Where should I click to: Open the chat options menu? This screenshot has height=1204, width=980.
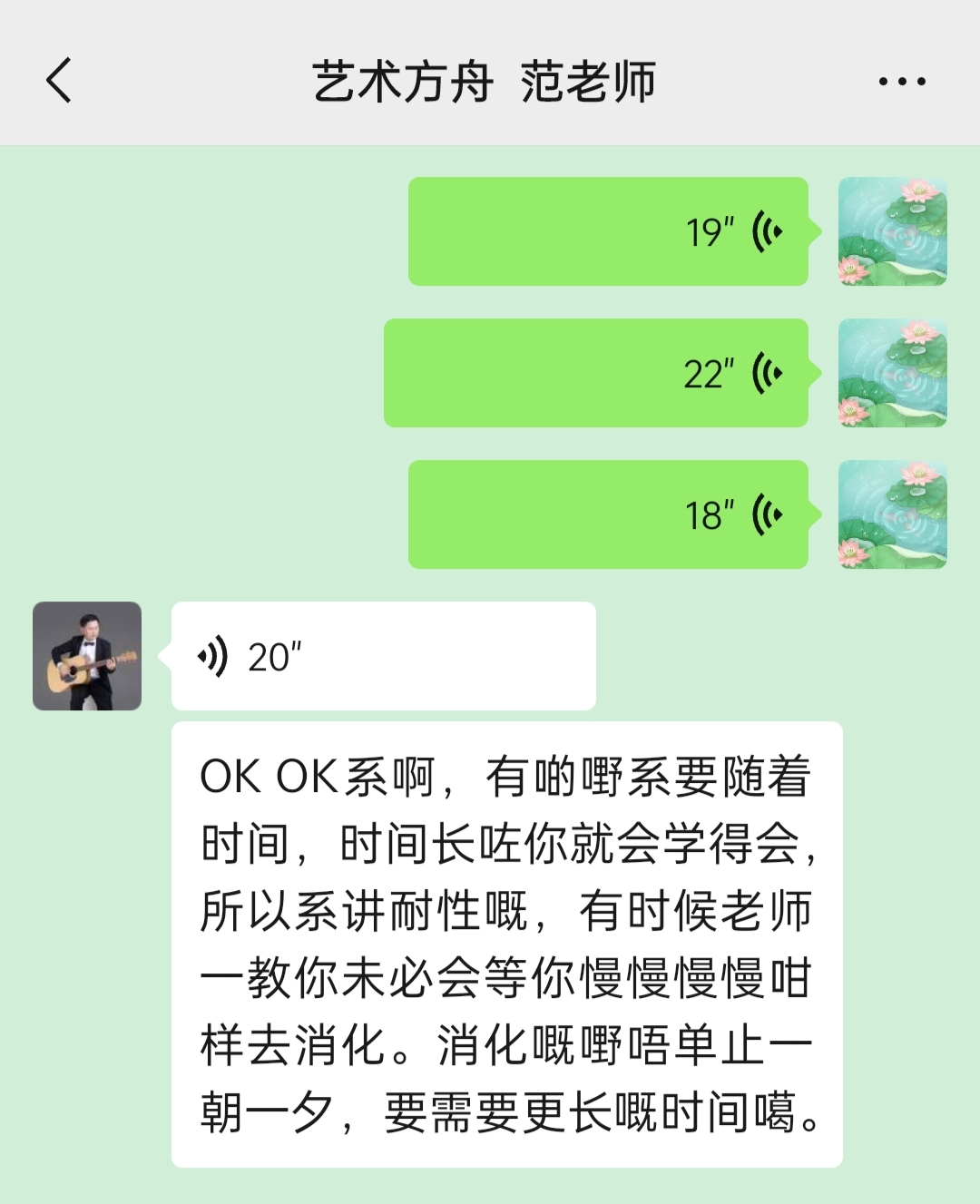click(x=902, y=82)
